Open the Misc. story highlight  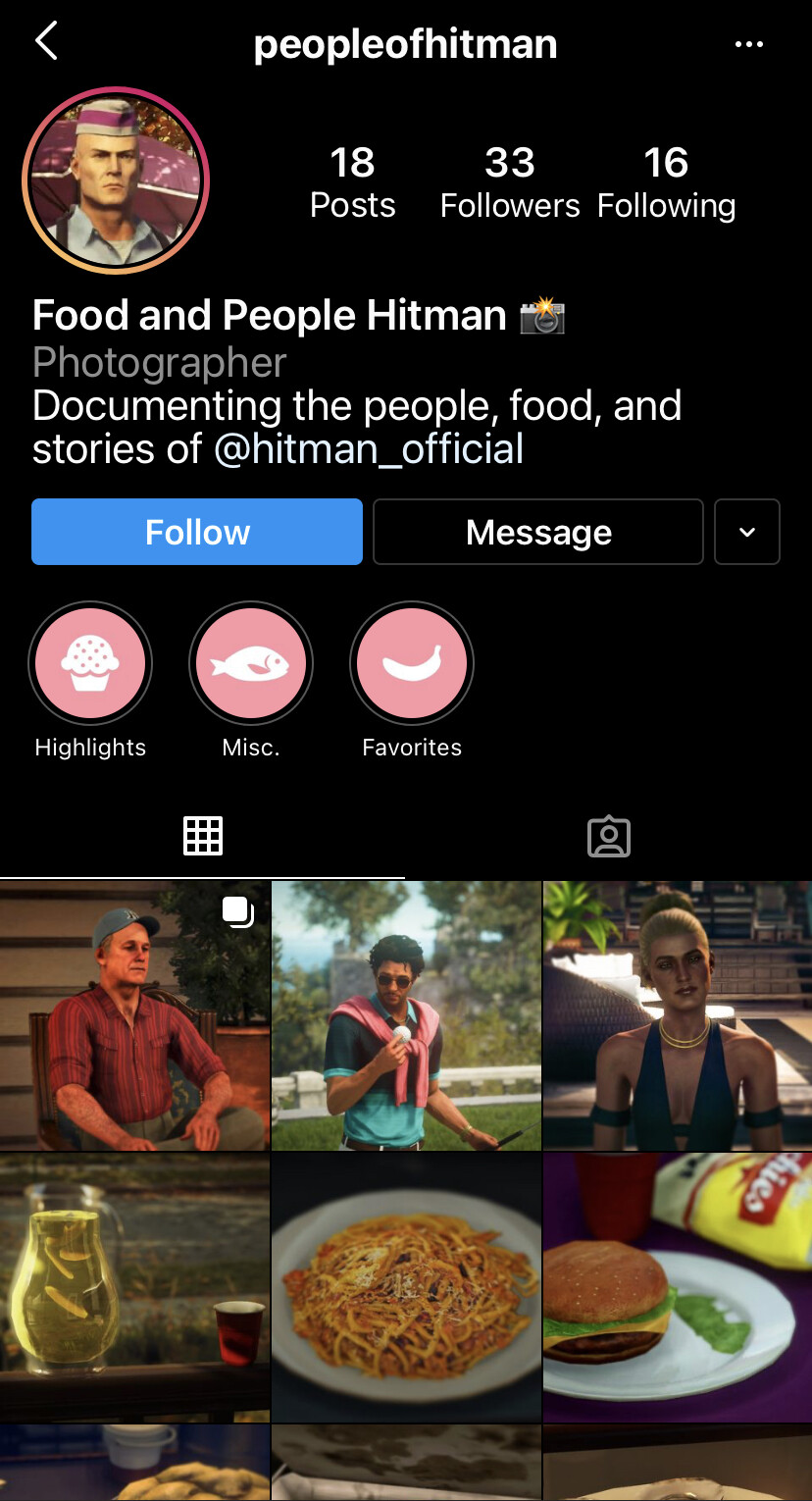coord(251,664)
